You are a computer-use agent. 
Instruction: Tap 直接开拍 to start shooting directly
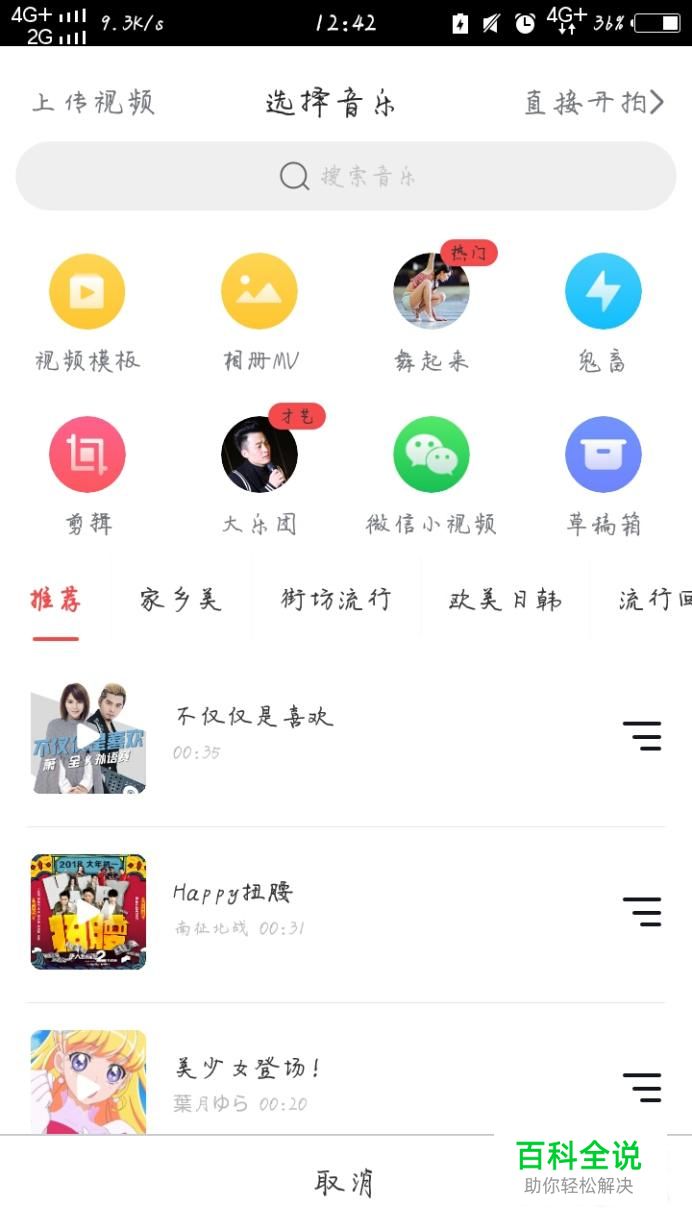coord(593,102)
